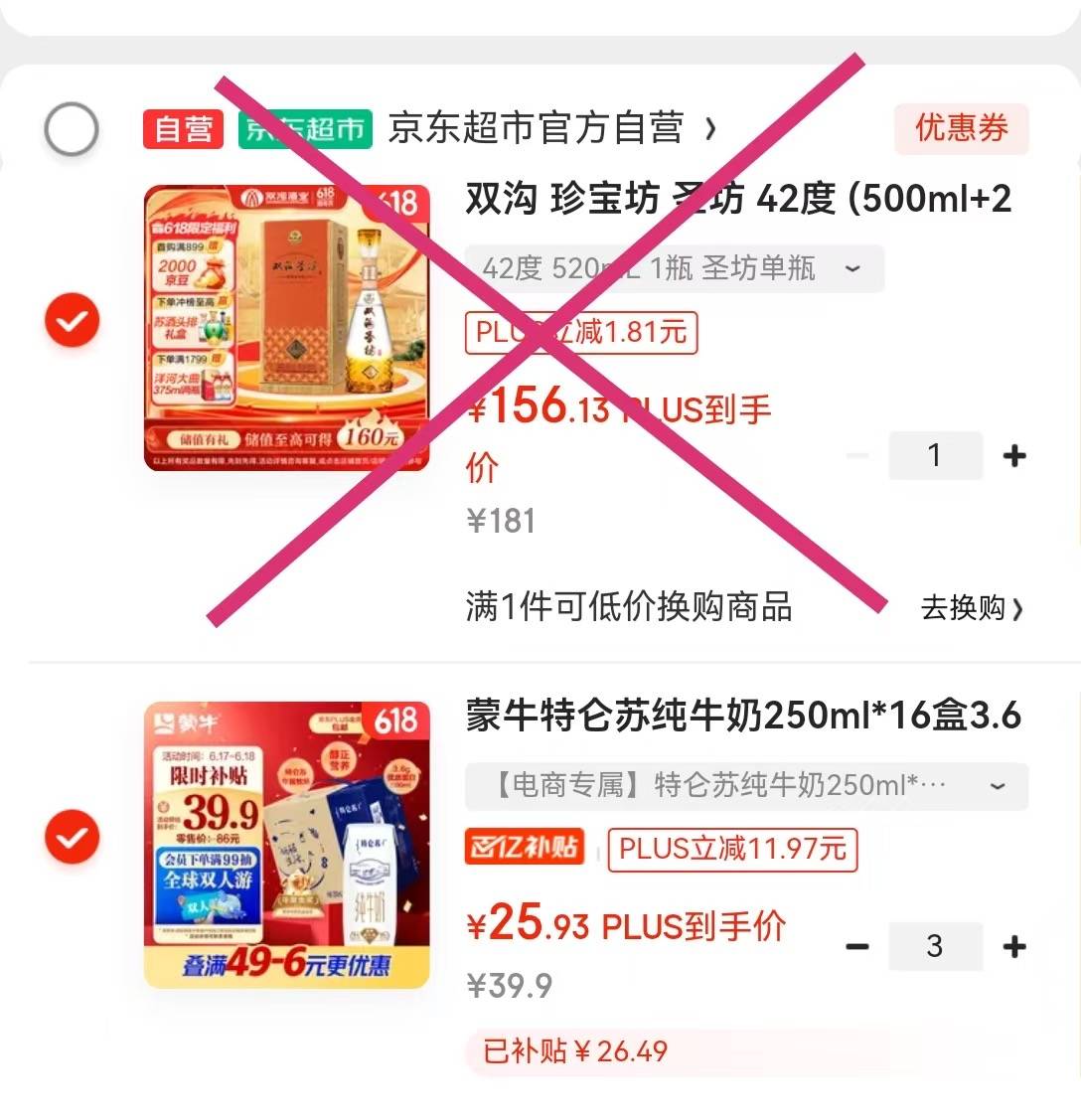Uncheck the 蒙牛特仑苏 milk item
Screen dimensions: 1081x1120
72,837
